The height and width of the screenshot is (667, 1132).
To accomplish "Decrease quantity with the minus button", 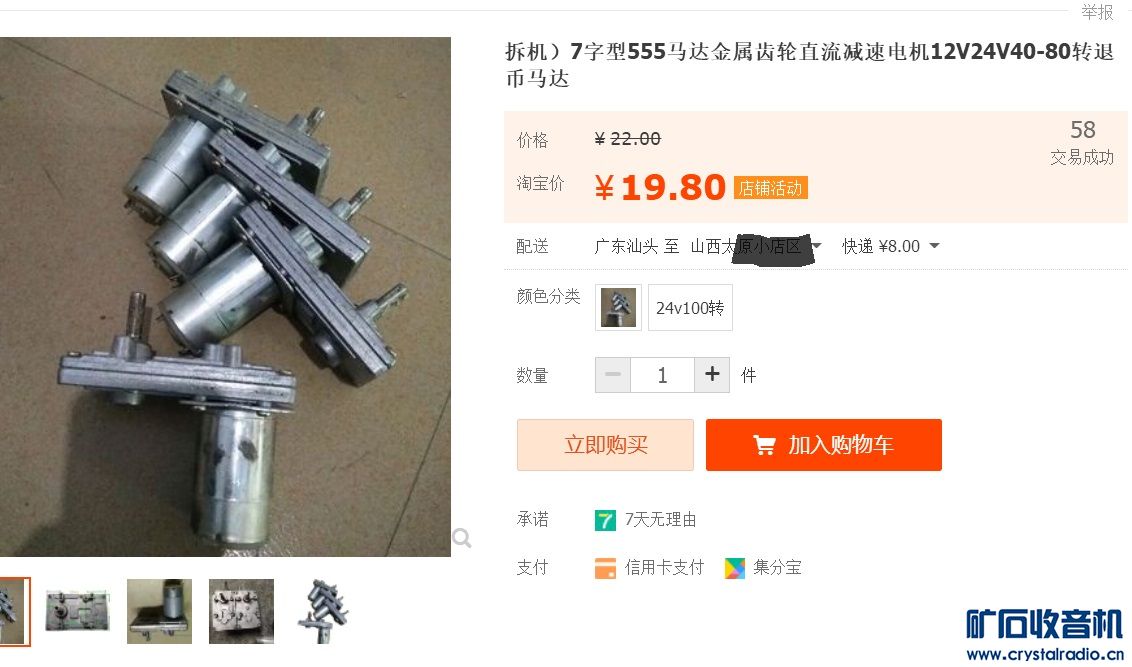I will click(x=613, y=375).
